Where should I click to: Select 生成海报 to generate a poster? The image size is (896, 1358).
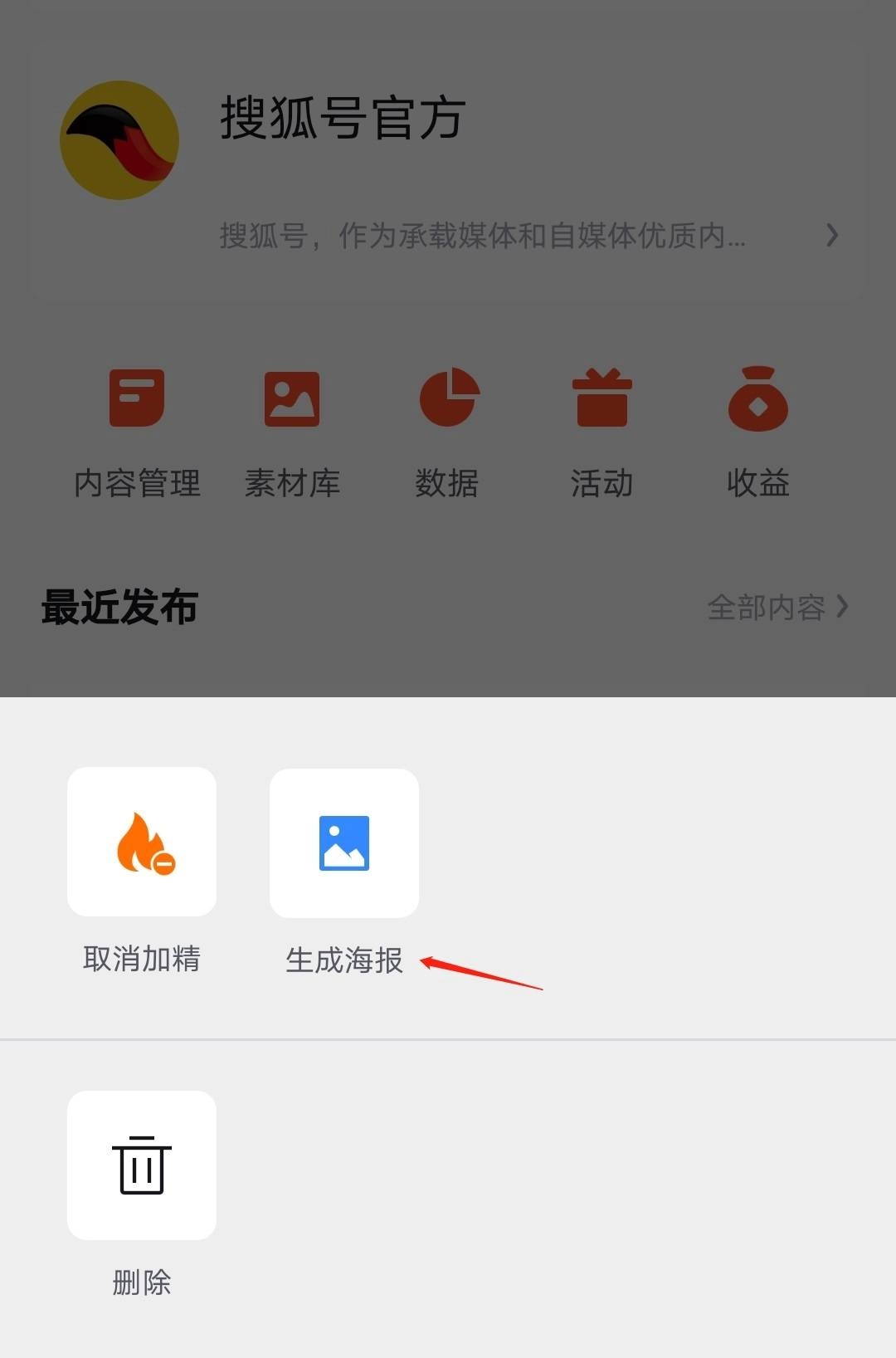pyautogui.click(x=344, y=843)
